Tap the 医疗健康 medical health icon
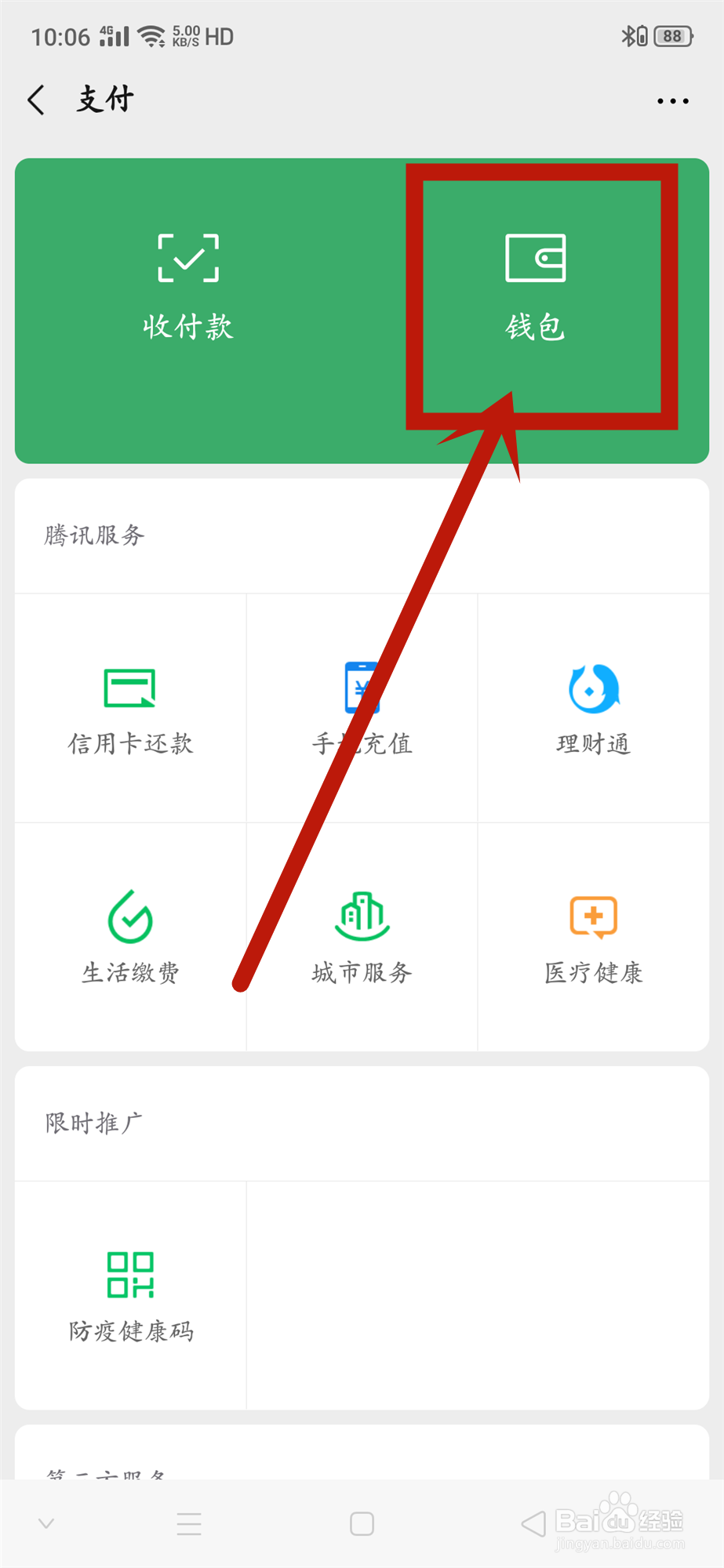The height and width of the screenshot is (1568, 724). tap(592, 937)
